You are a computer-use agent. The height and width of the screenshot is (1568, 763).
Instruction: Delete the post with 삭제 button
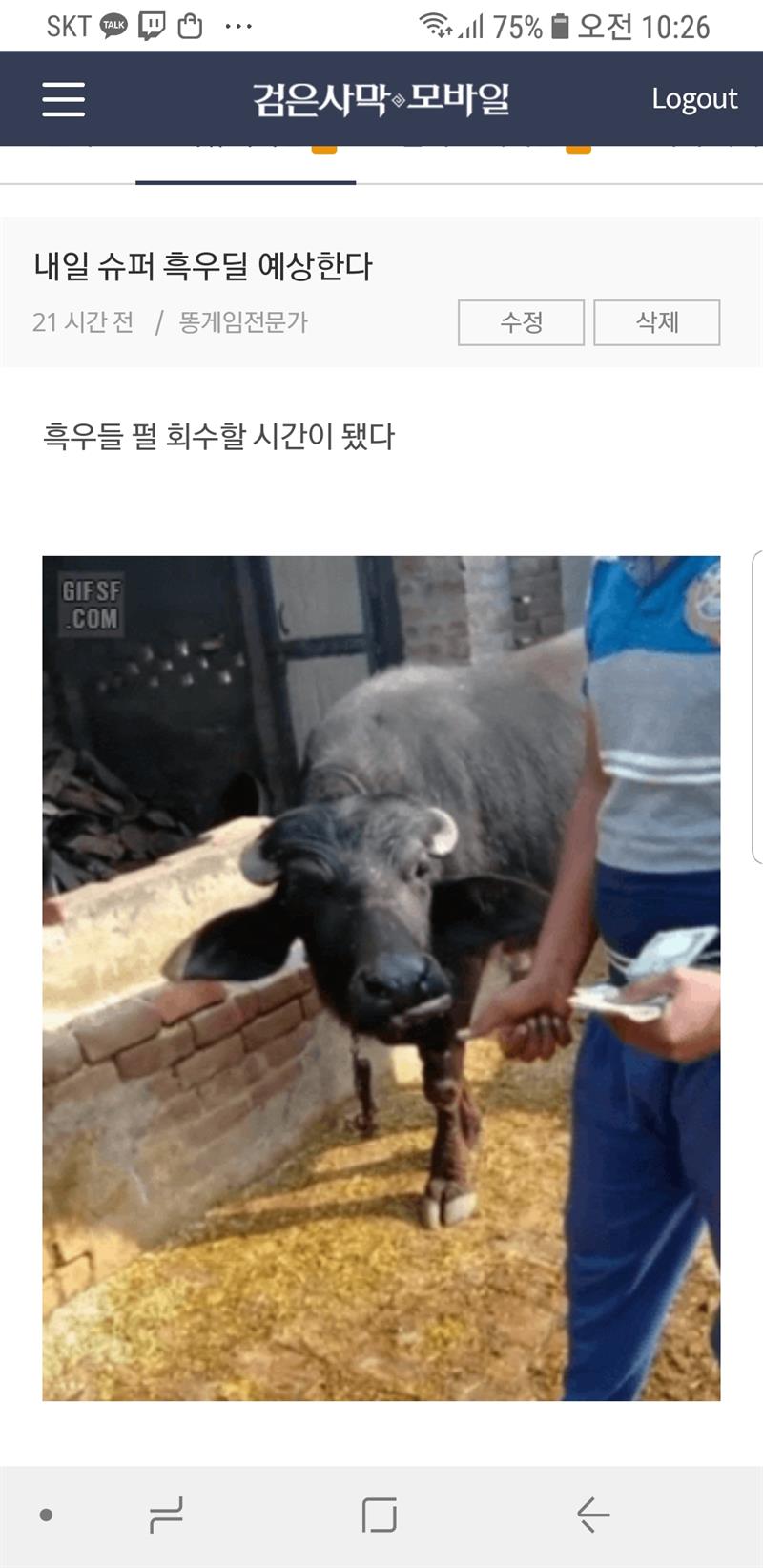pos(656,322)
